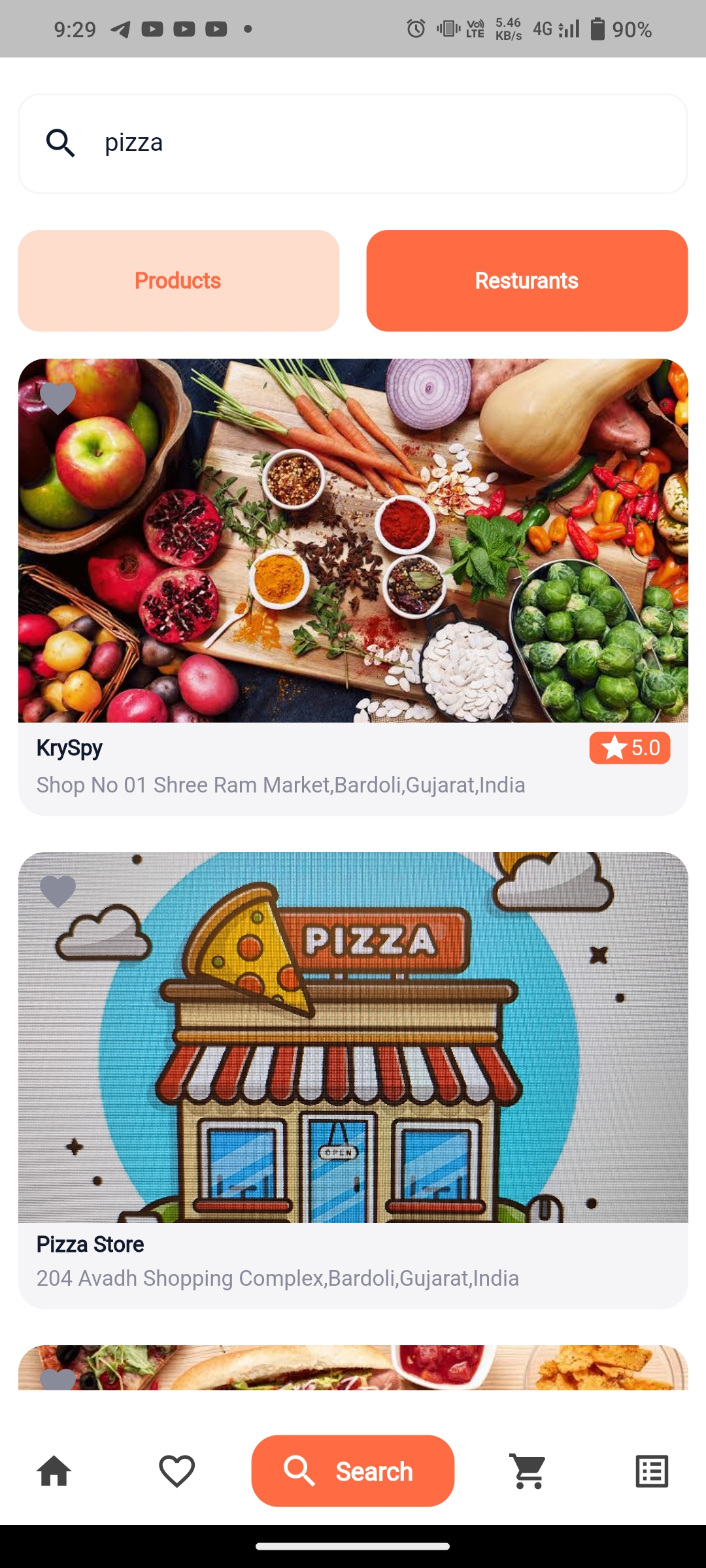Image resolution: width=706 pixels, height=1568 pixels.
Task: Favorite Pizza Store with the heart icon
Action: 58,892
